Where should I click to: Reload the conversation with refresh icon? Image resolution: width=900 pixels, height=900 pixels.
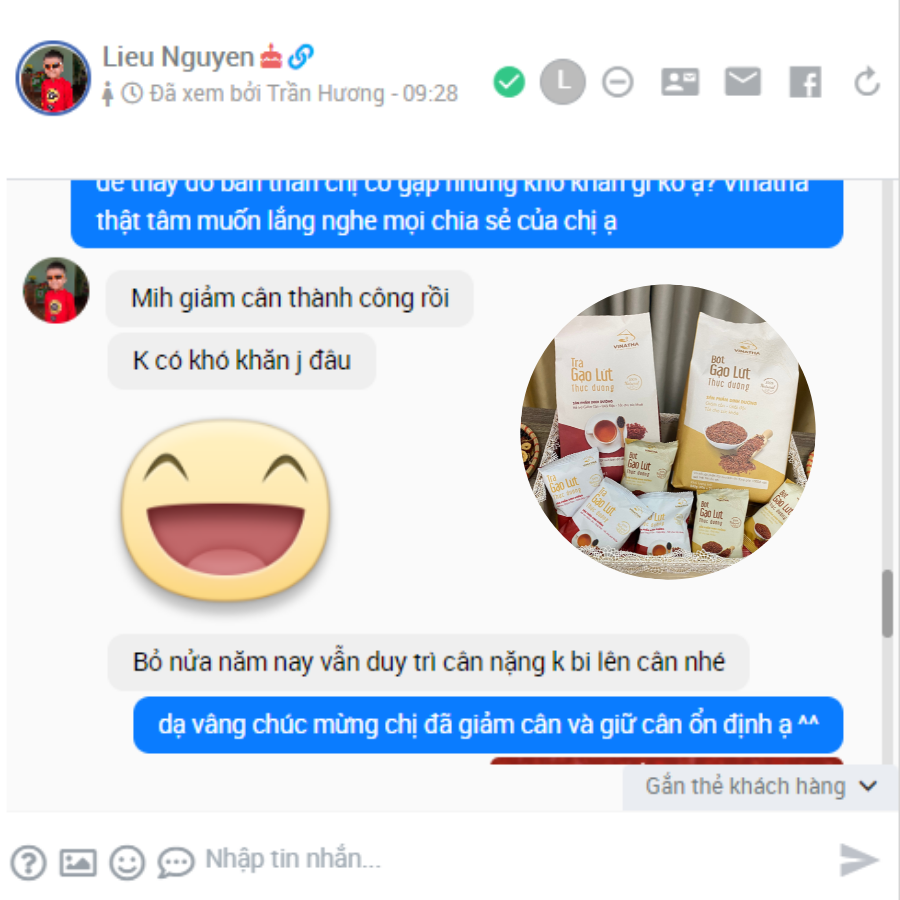(867, 82)
